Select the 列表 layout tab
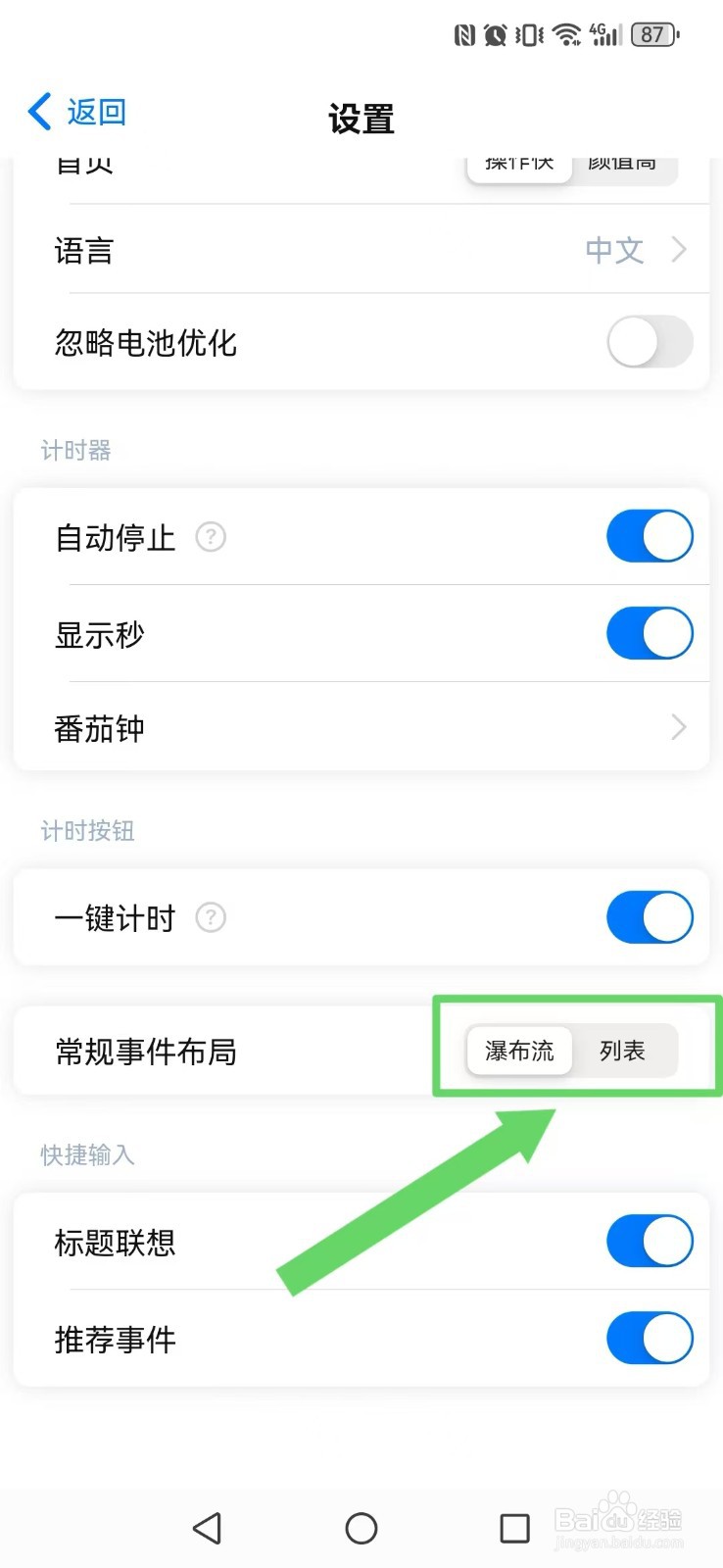 623,1050
